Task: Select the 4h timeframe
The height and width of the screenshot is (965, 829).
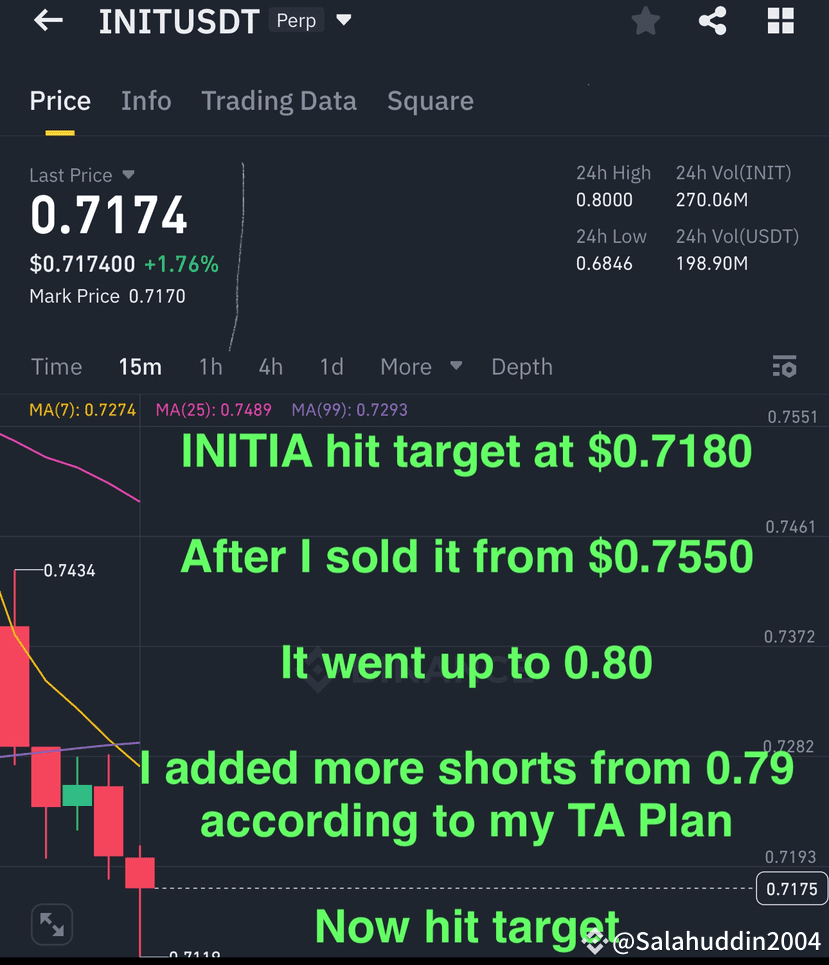Action: (x=270, y=367)
